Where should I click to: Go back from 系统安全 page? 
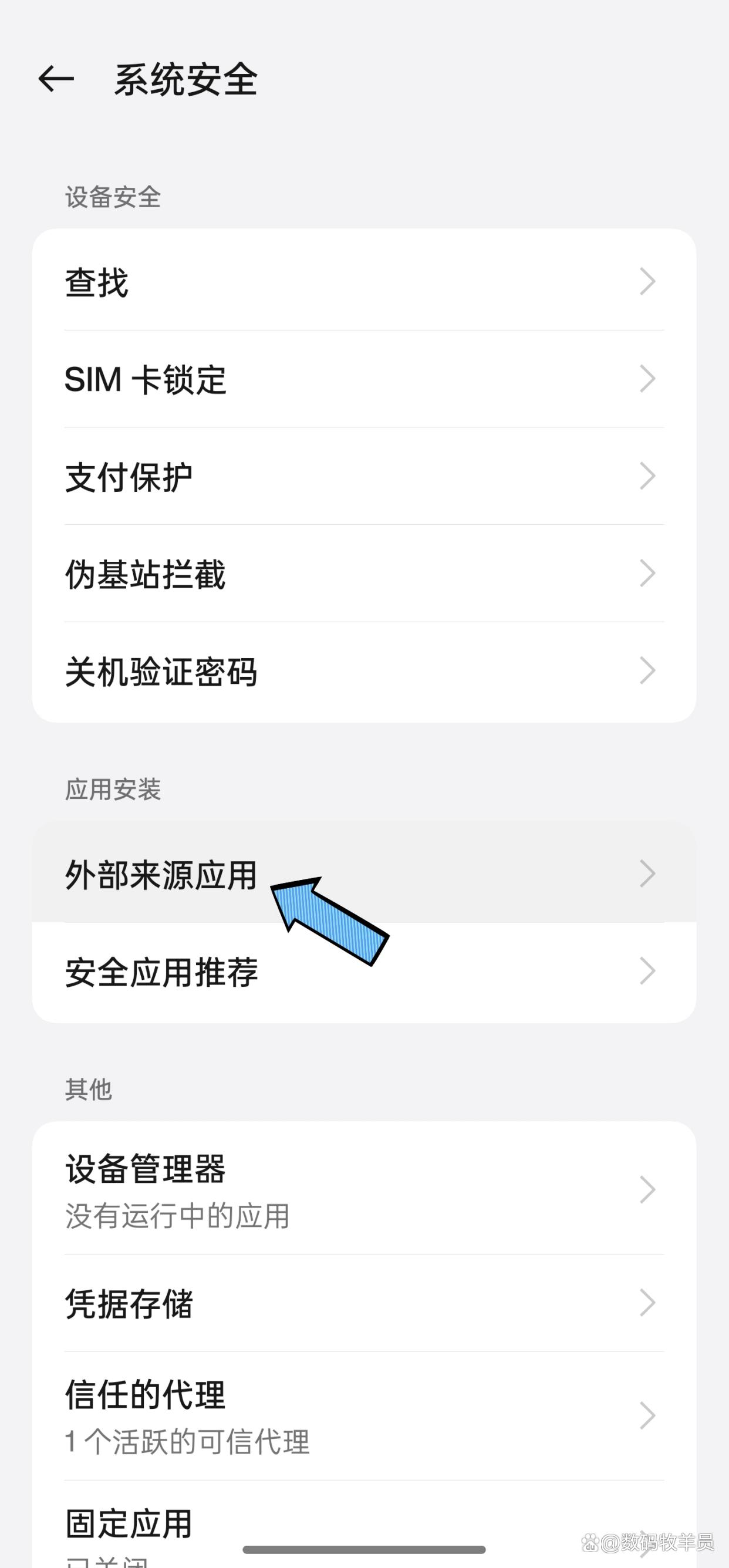56,79
